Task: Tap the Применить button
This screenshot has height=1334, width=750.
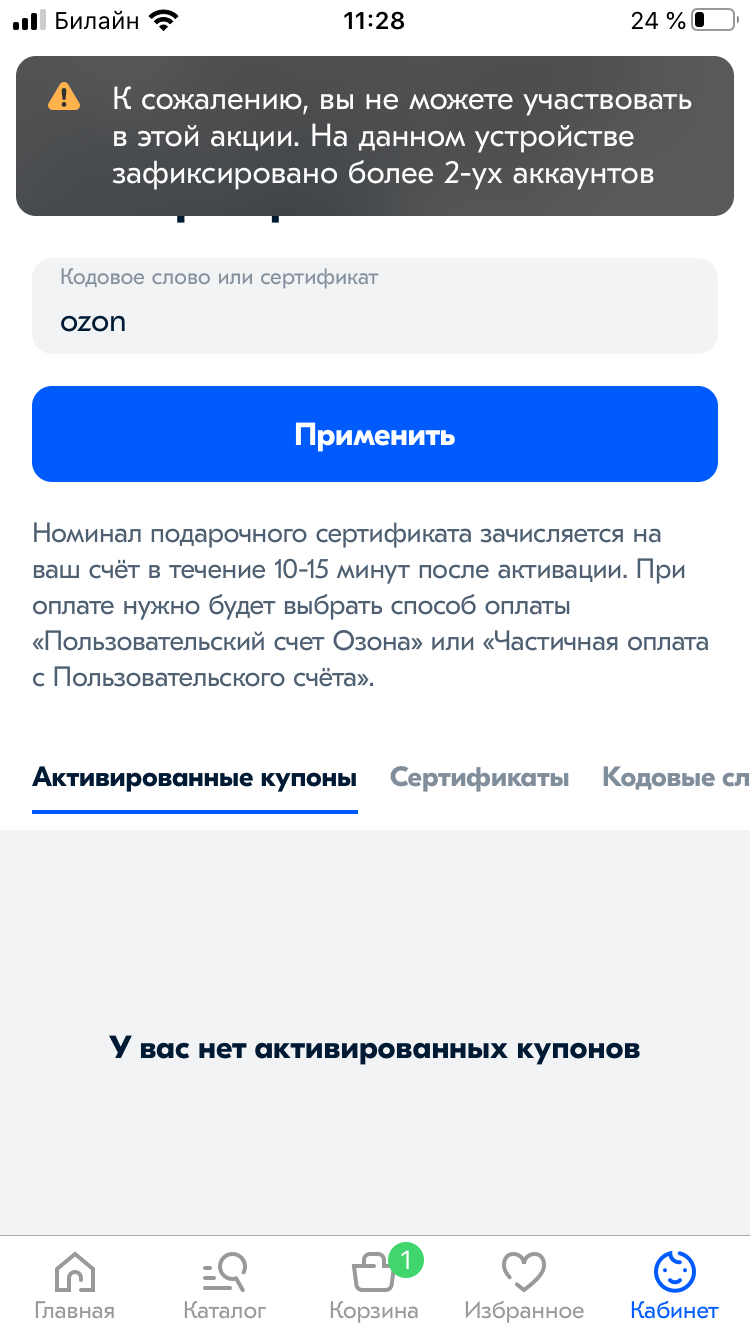Action: click(375, 434)
